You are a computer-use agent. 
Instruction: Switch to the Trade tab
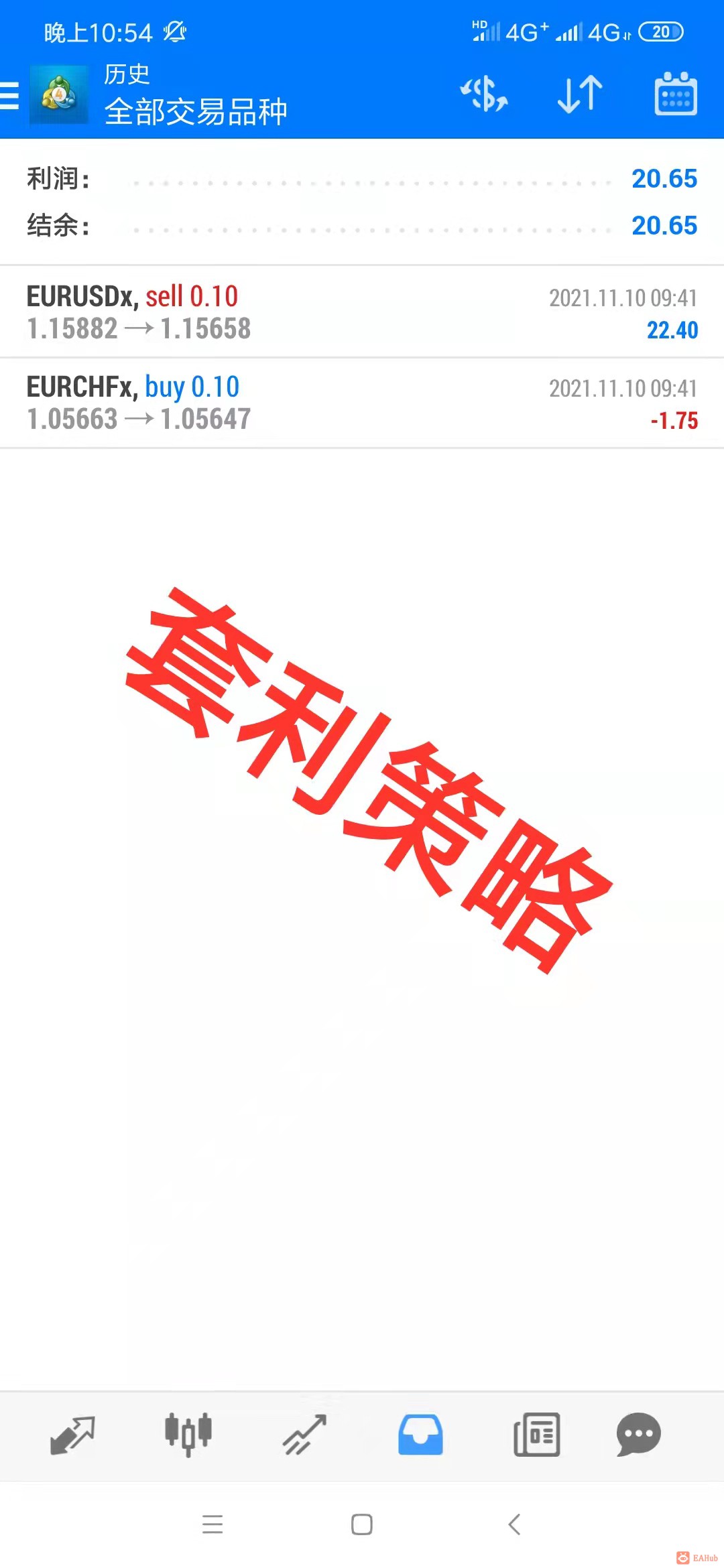pyautogui.click(x=304, y=1435)
